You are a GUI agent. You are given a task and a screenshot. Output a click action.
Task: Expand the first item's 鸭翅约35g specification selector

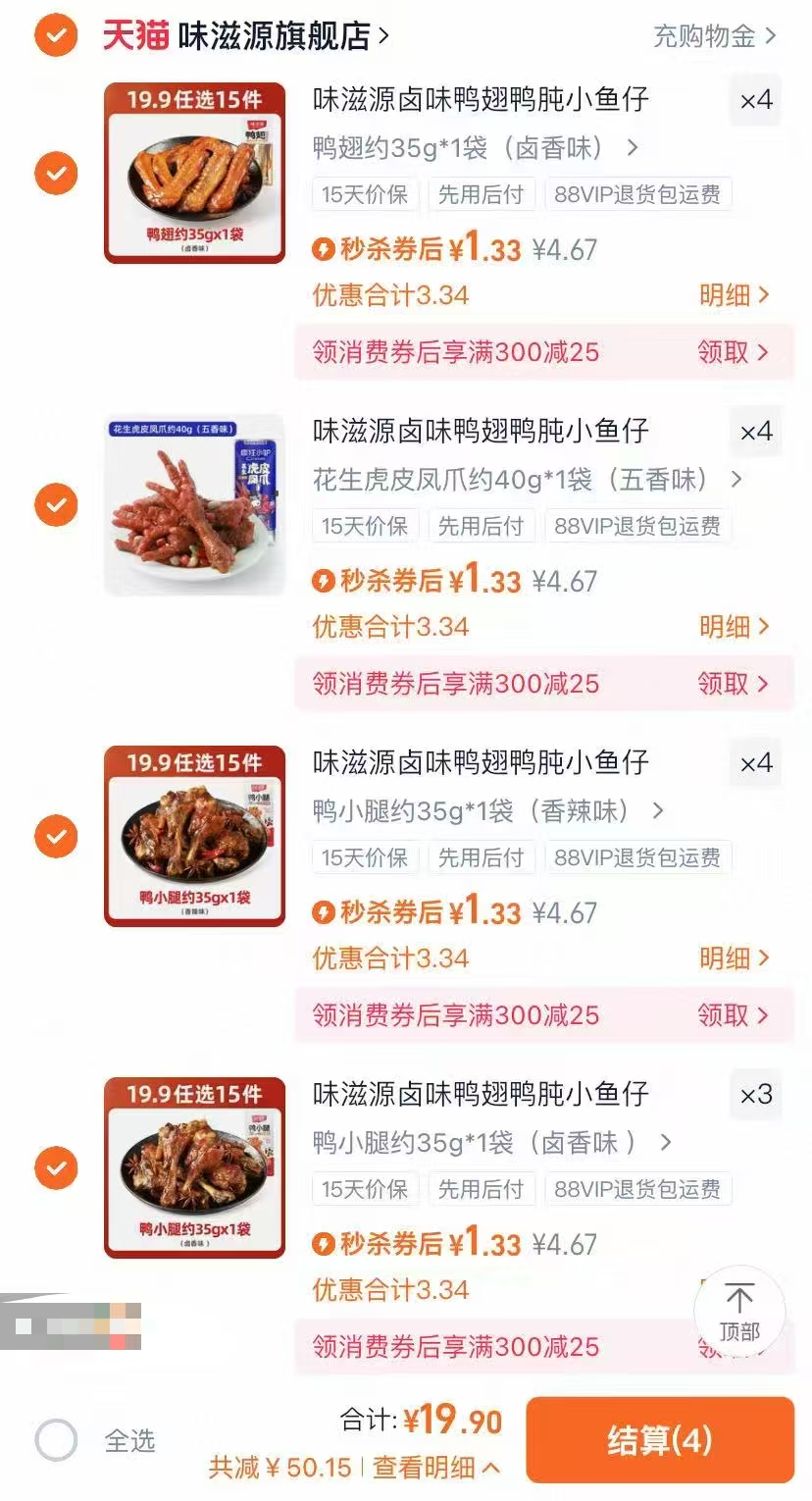point(471,148)
